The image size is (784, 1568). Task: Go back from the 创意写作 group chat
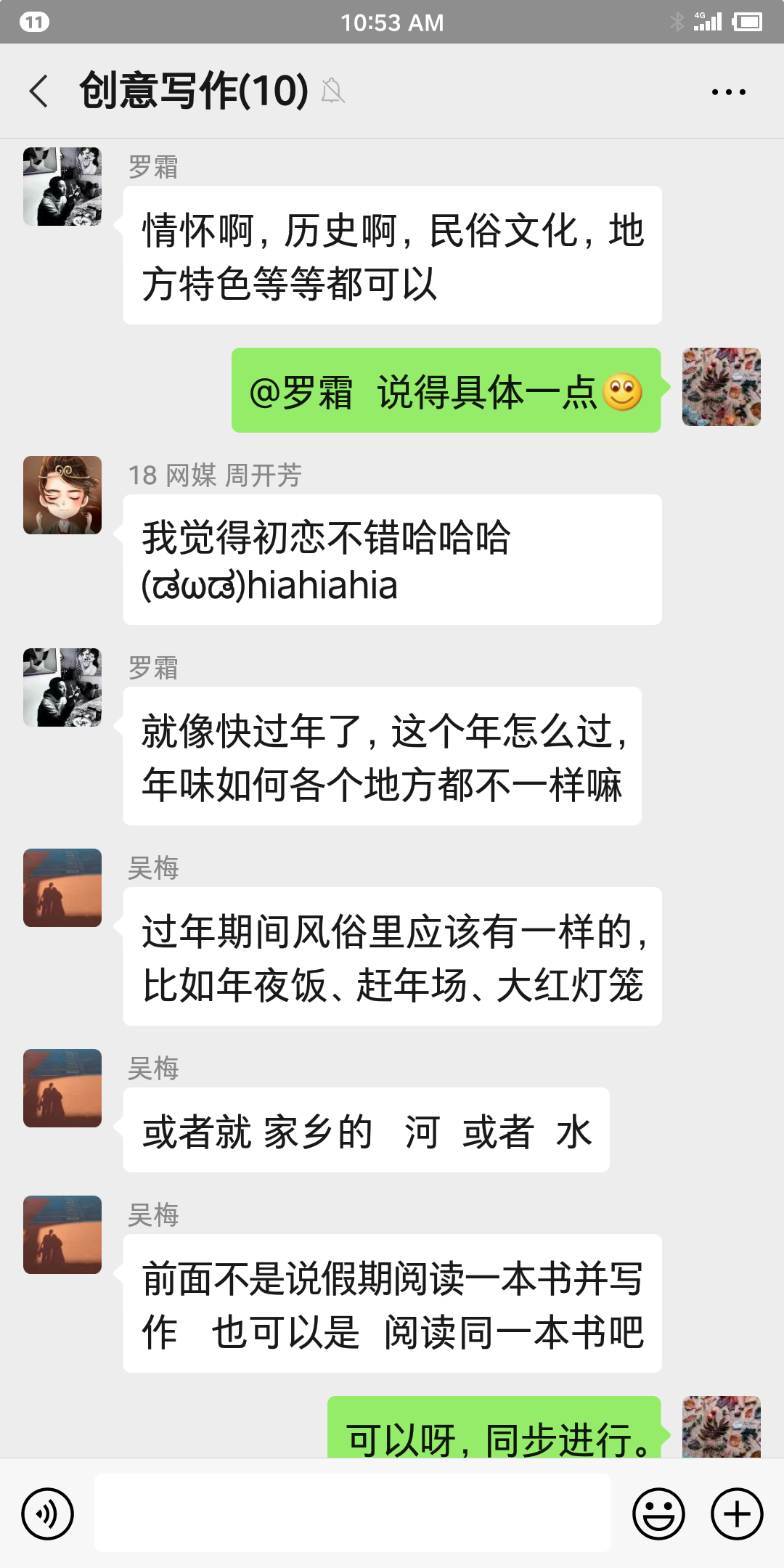click(x=39, y=91)
